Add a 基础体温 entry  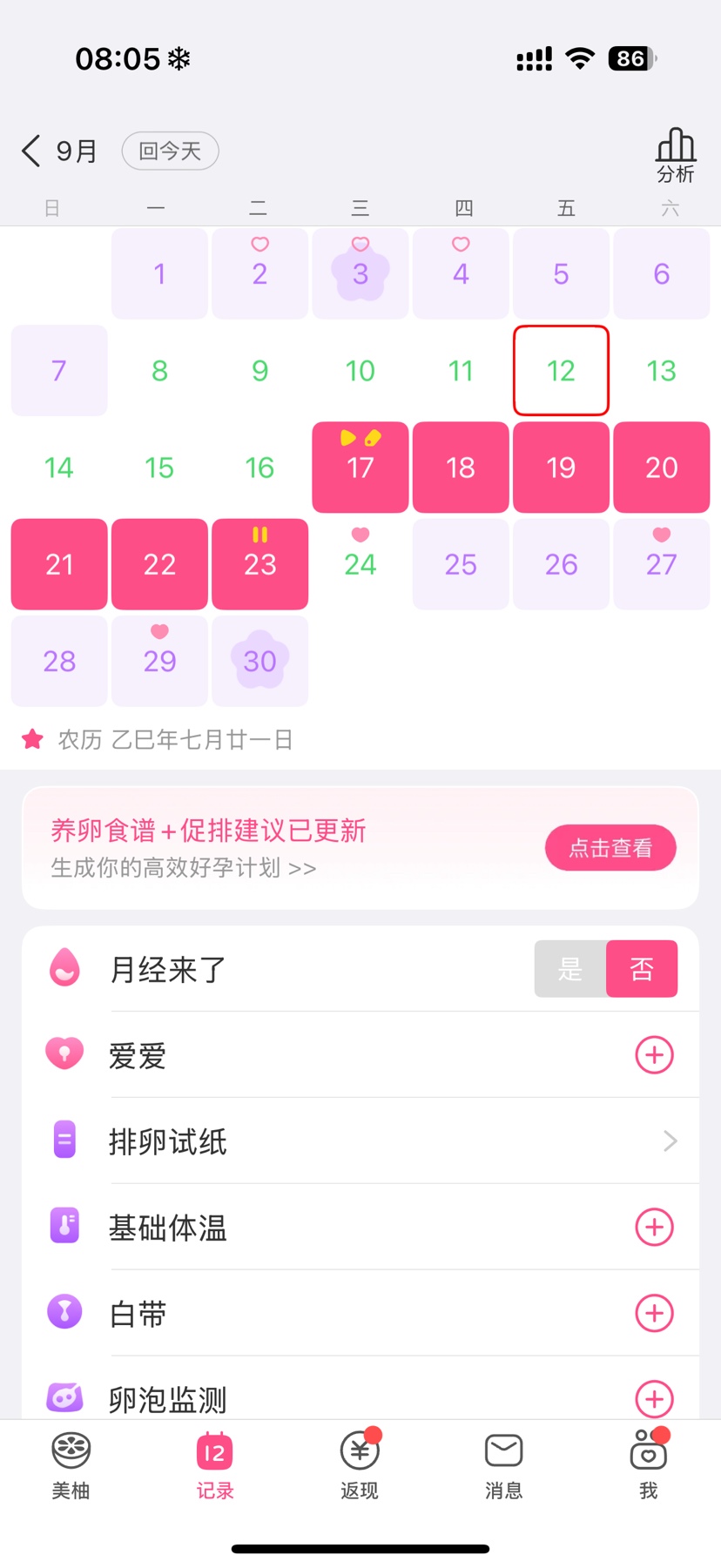(654, 1227)
